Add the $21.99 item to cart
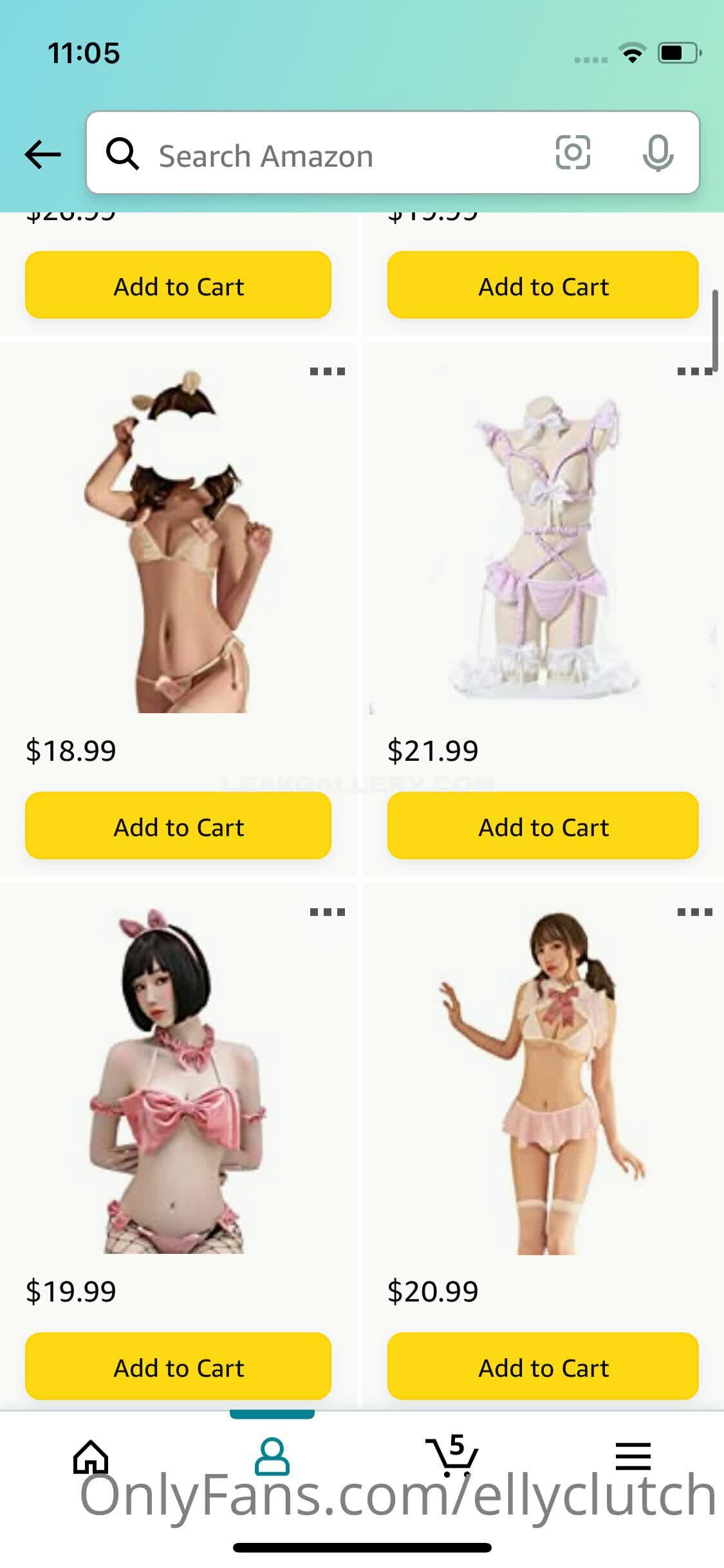 [x=543, y=826]
